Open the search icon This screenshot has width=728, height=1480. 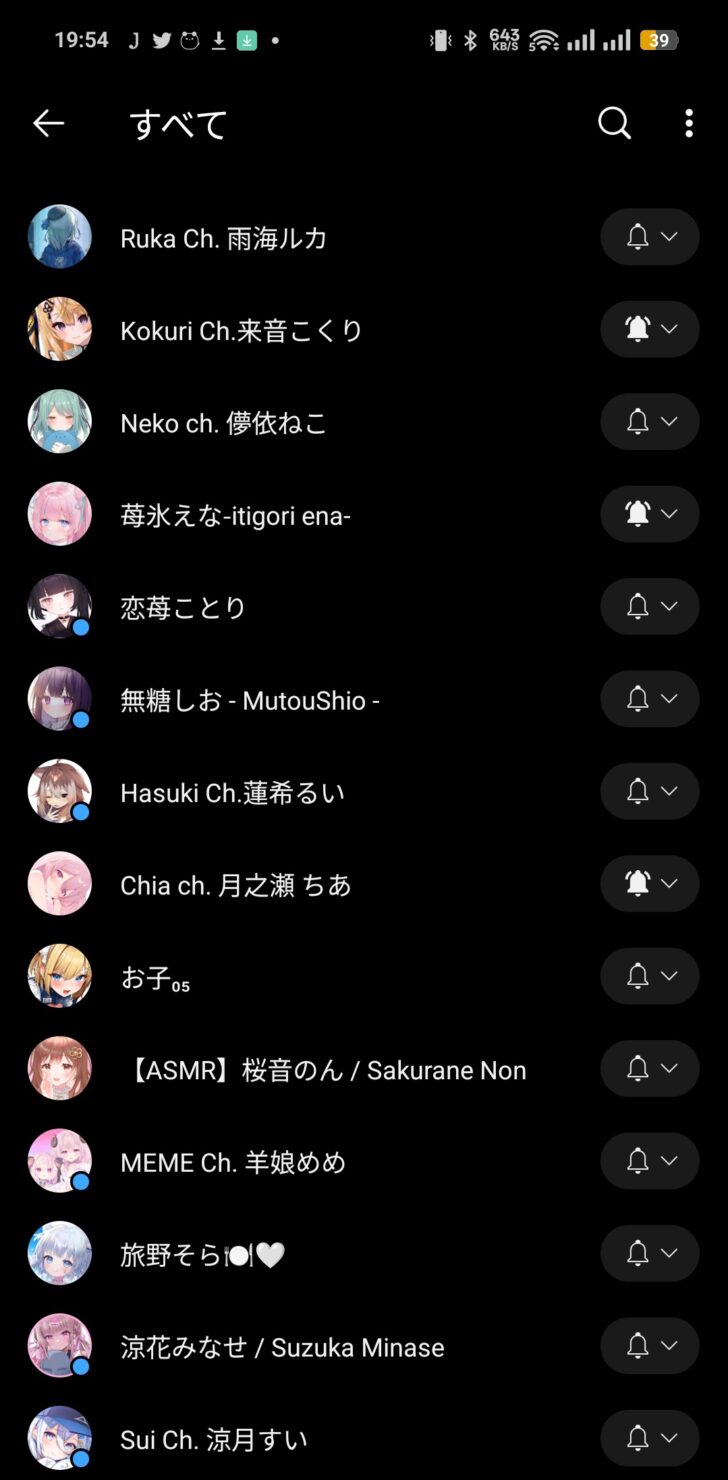[x=614, y=123]
